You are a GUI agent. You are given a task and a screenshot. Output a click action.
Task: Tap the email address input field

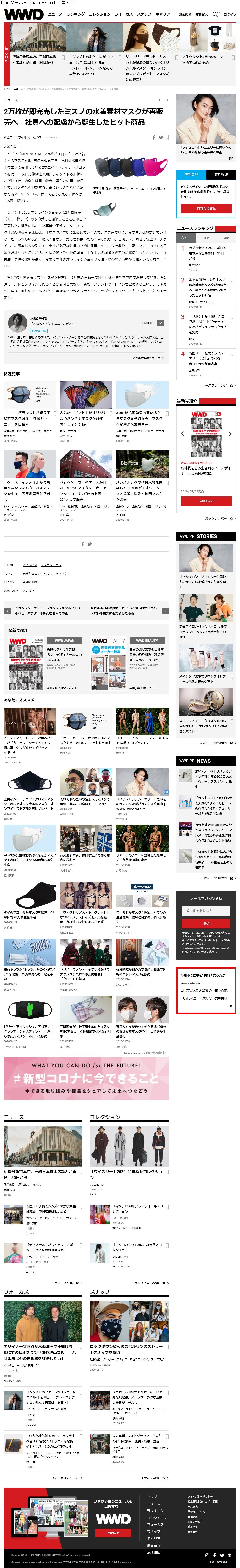pos(206,911)
